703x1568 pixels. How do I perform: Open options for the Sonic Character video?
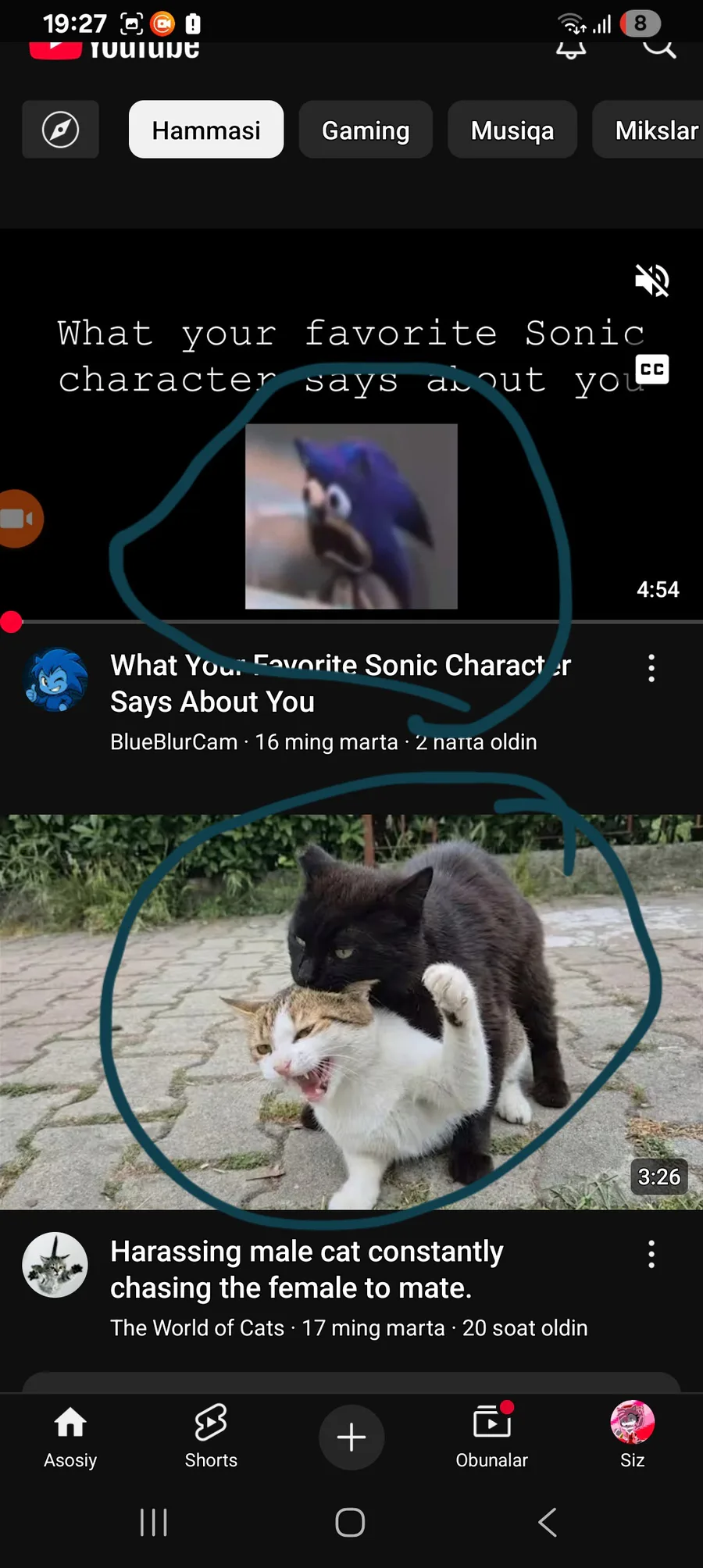tap(651, 669)
